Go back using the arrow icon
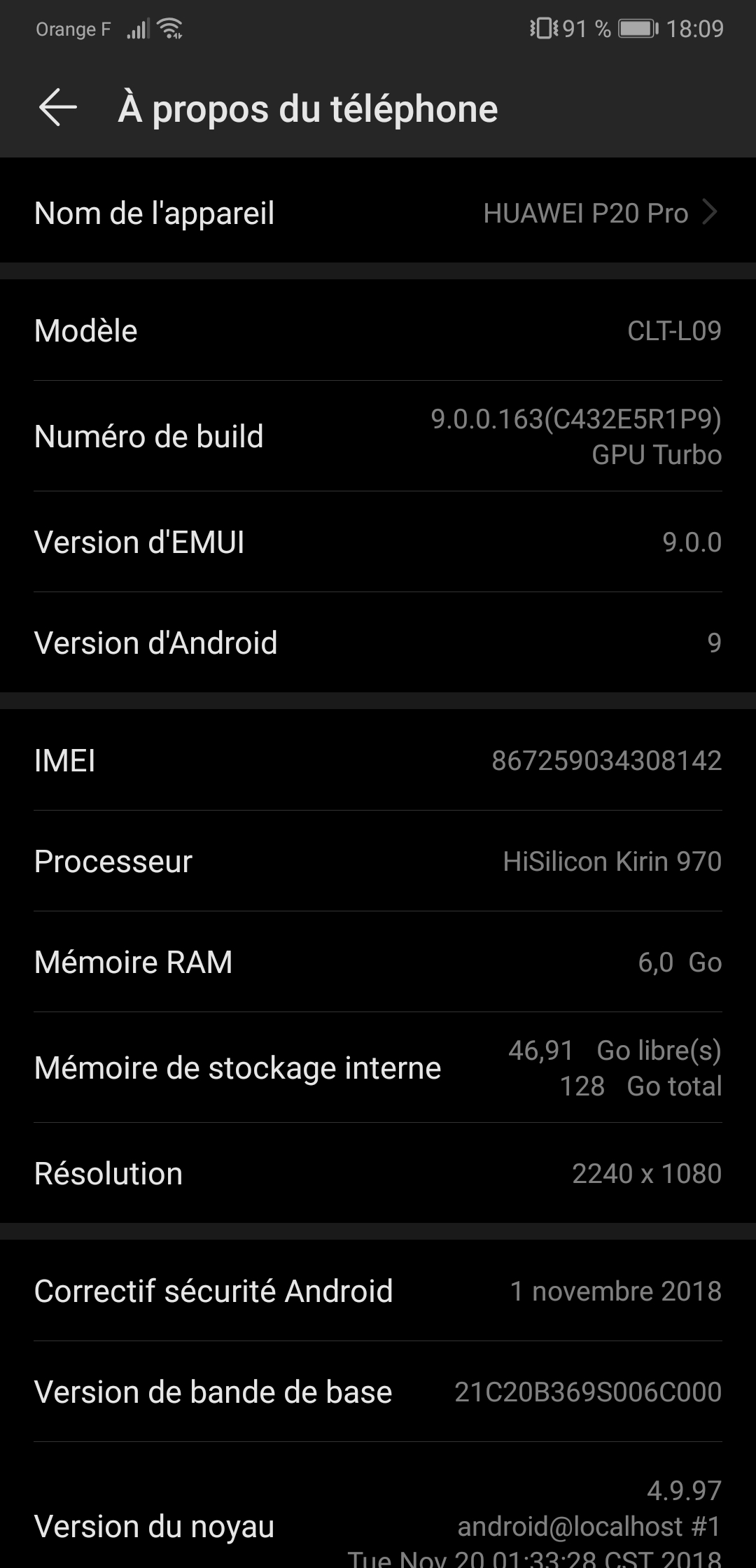The height and width of the screenshot is (1568, 756). [x=58, y=108]
